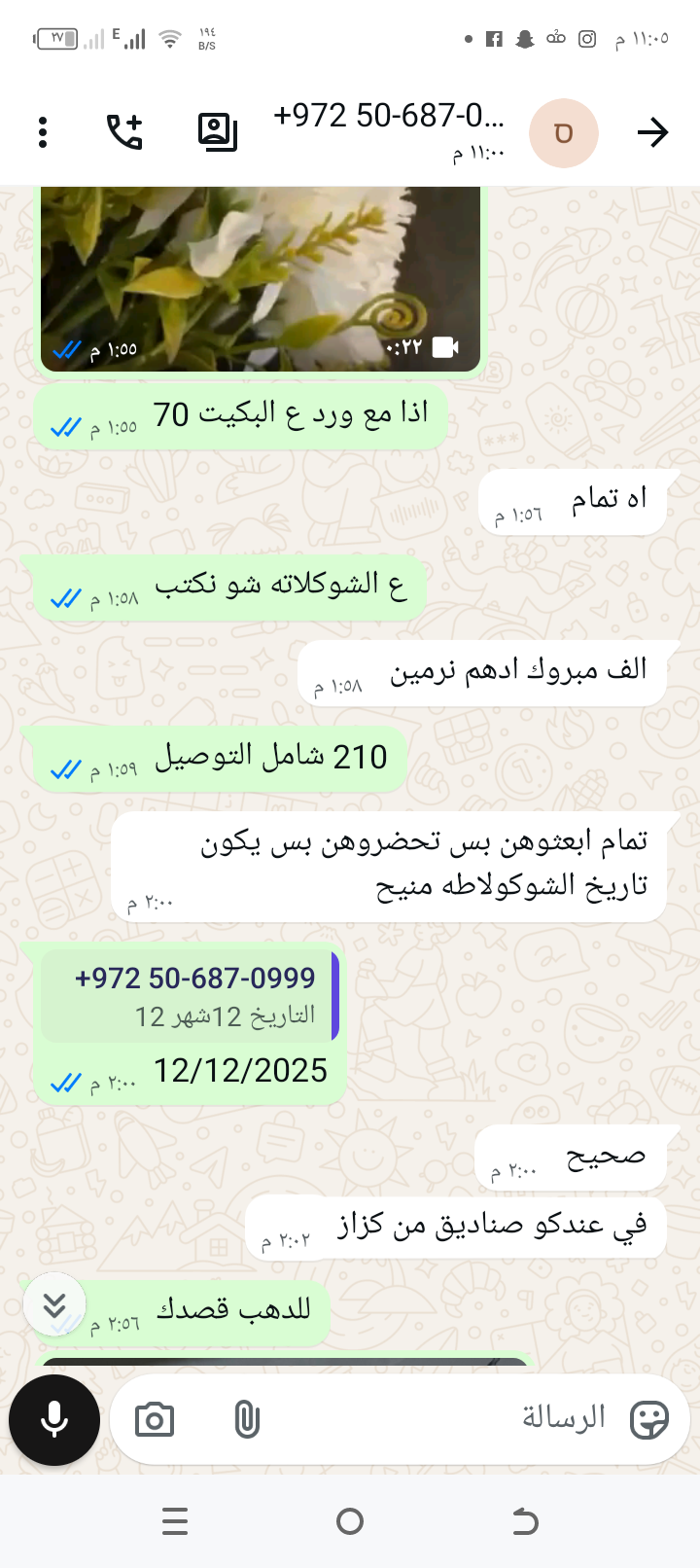700x1568 pixels.
Task: Open the three-dot overflow menu
Action: (43, 132)
